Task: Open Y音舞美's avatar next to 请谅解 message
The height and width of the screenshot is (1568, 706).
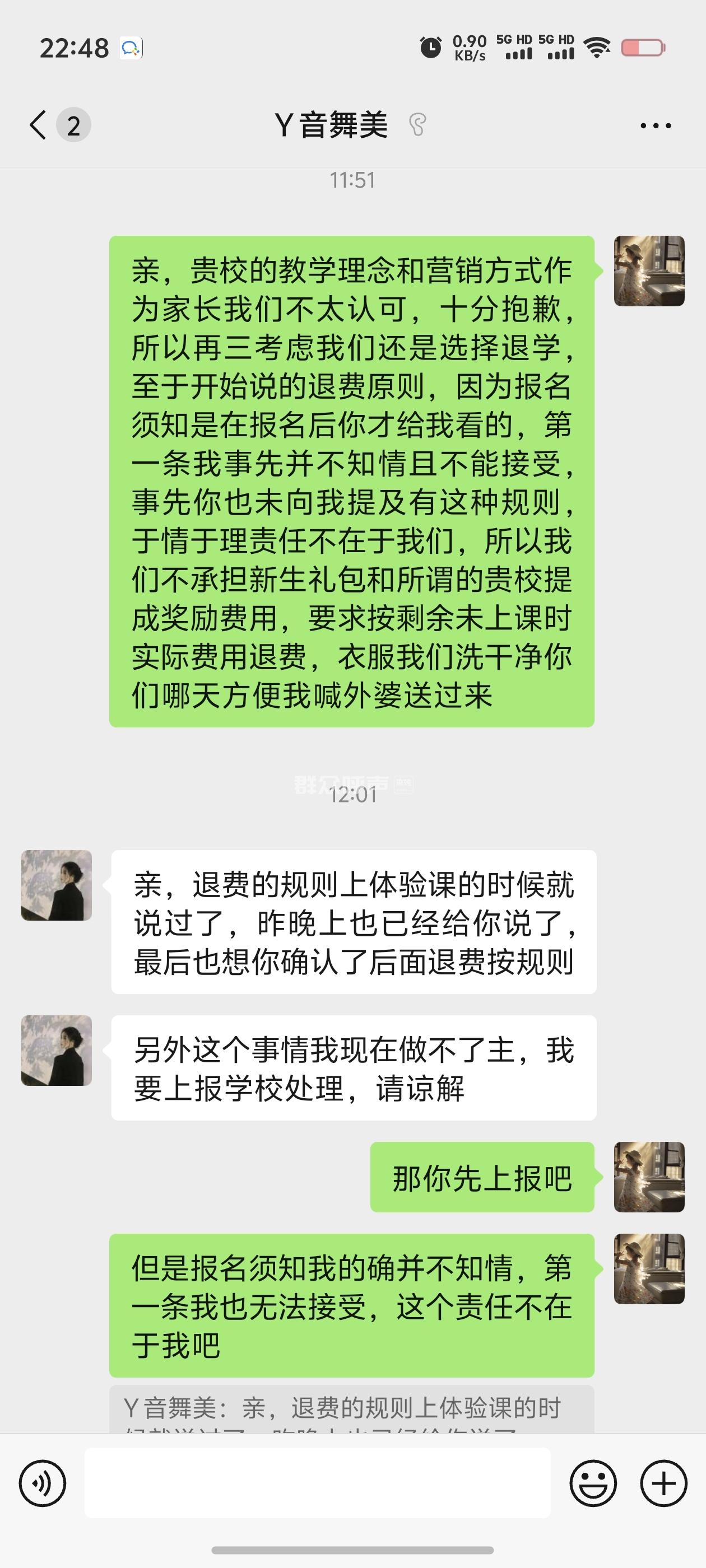Action: click(x=57, y=1051)
